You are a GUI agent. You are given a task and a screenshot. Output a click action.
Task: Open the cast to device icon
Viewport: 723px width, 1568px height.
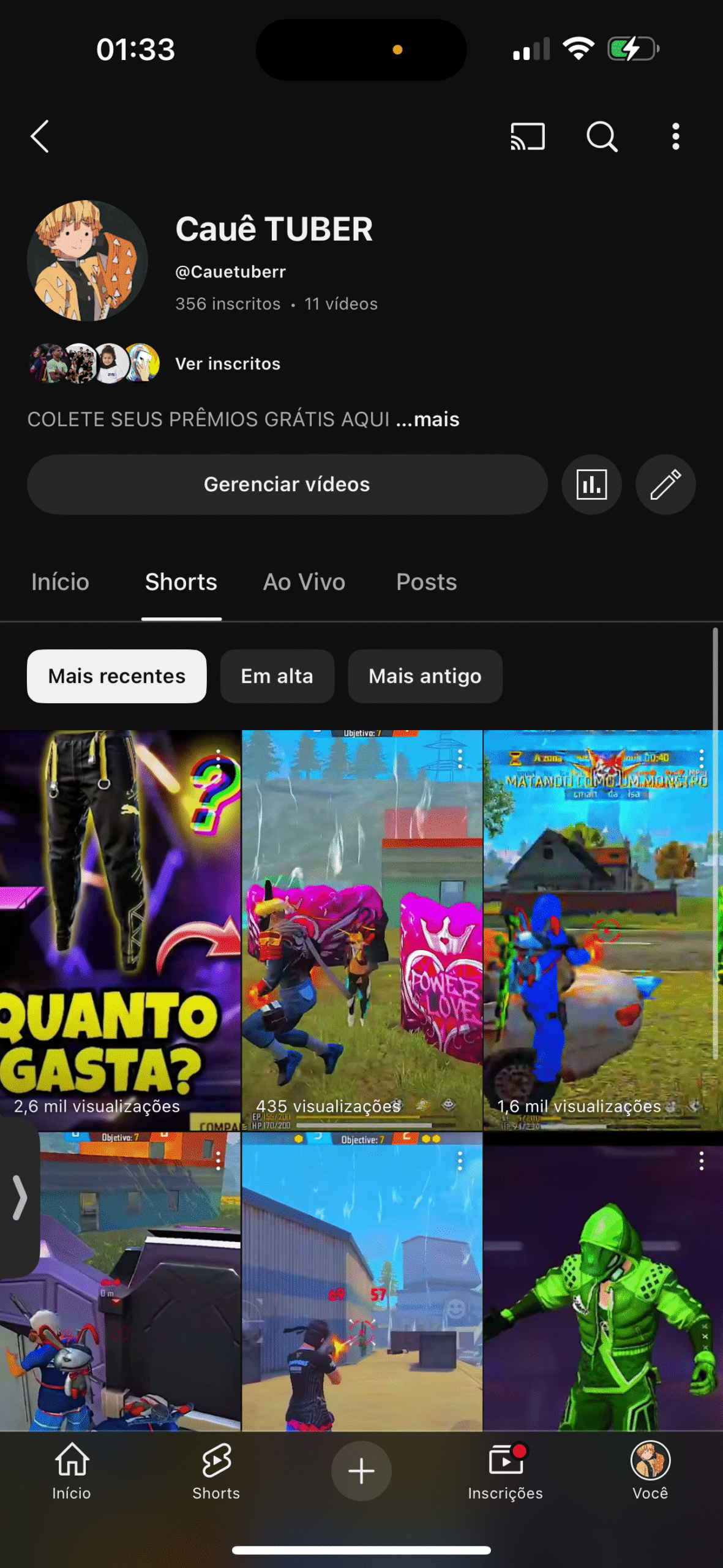coord(527,136)
